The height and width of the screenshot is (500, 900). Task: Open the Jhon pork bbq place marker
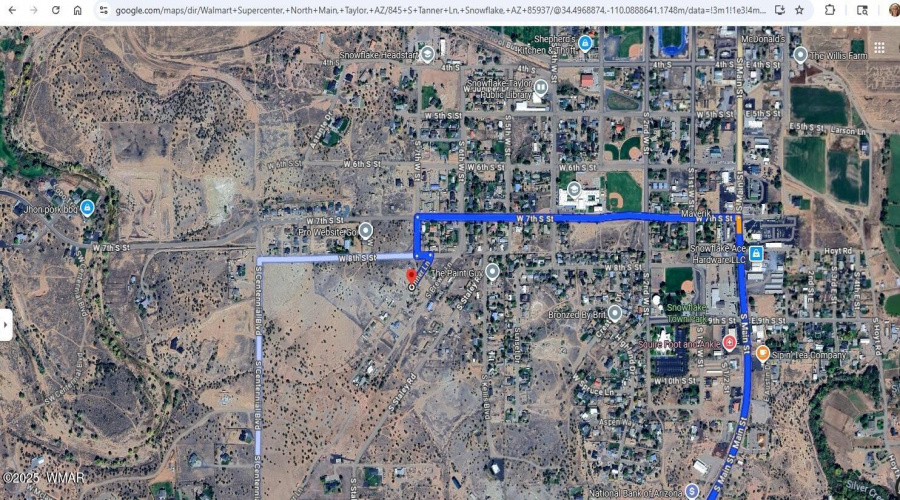[x=87, y=208]
